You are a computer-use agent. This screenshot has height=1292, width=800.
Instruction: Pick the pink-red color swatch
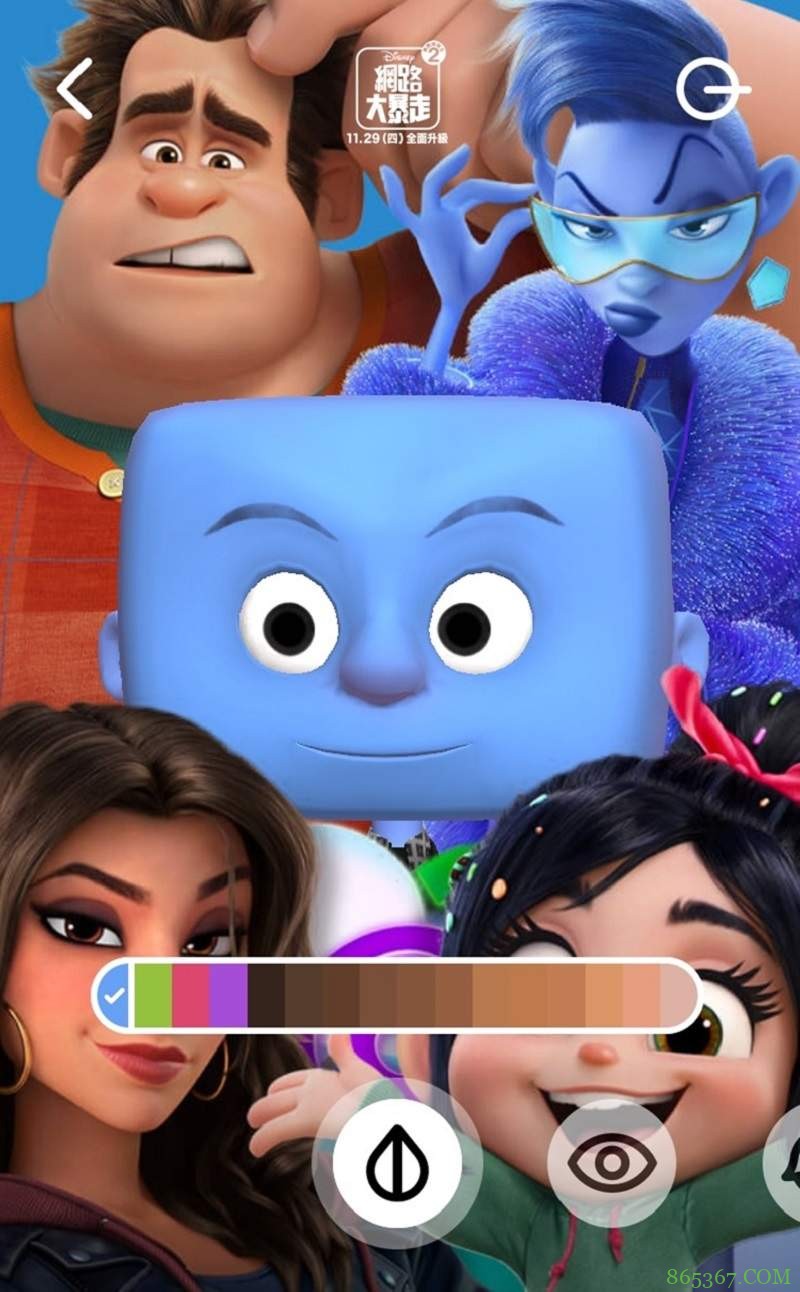pos(191,995)
